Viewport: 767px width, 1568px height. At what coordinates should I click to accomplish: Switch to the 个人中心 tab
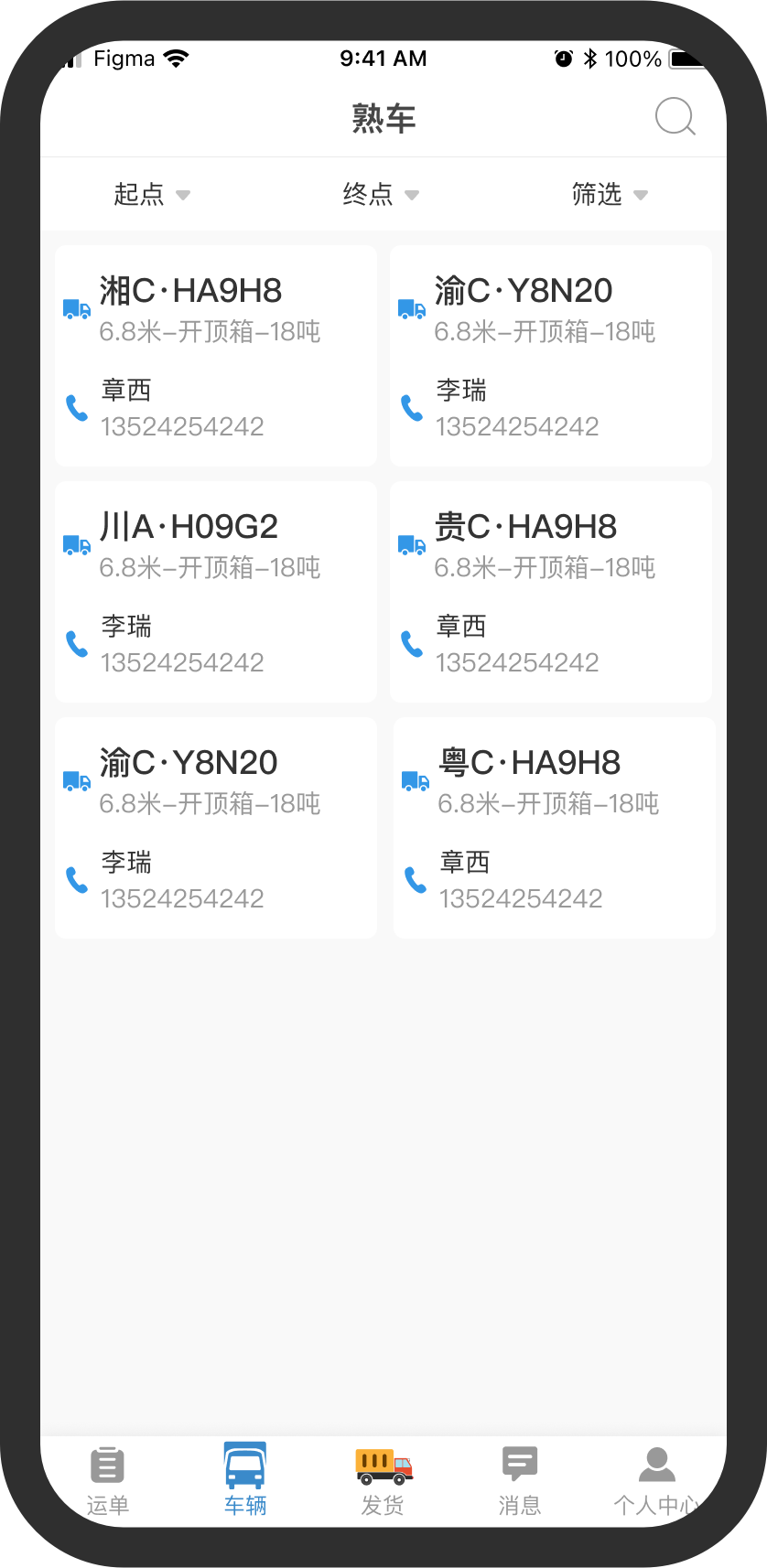coord(656,1481)
